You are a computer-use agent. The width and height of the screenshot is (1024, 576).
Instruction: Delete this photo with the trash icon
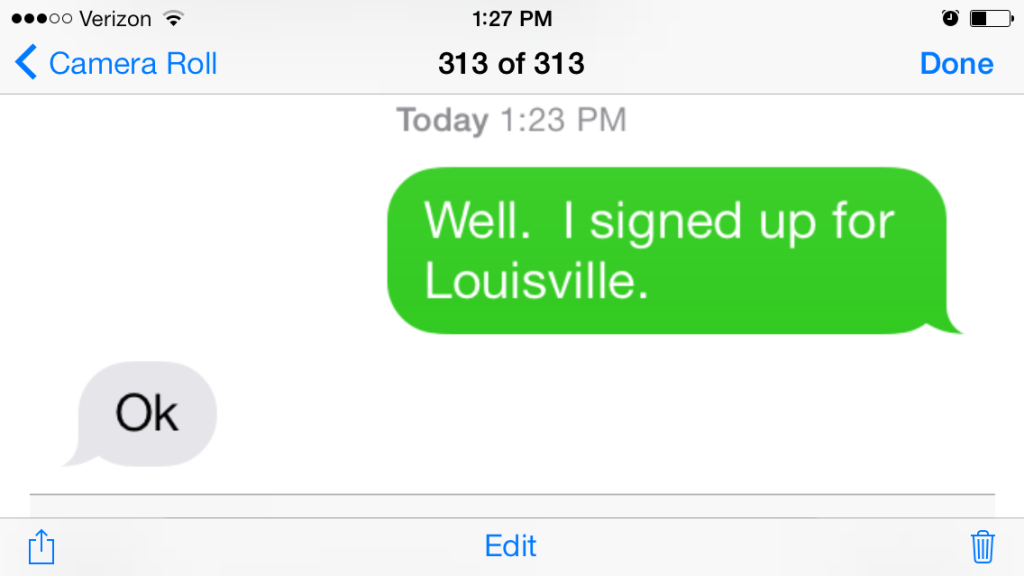coord(982,547)
